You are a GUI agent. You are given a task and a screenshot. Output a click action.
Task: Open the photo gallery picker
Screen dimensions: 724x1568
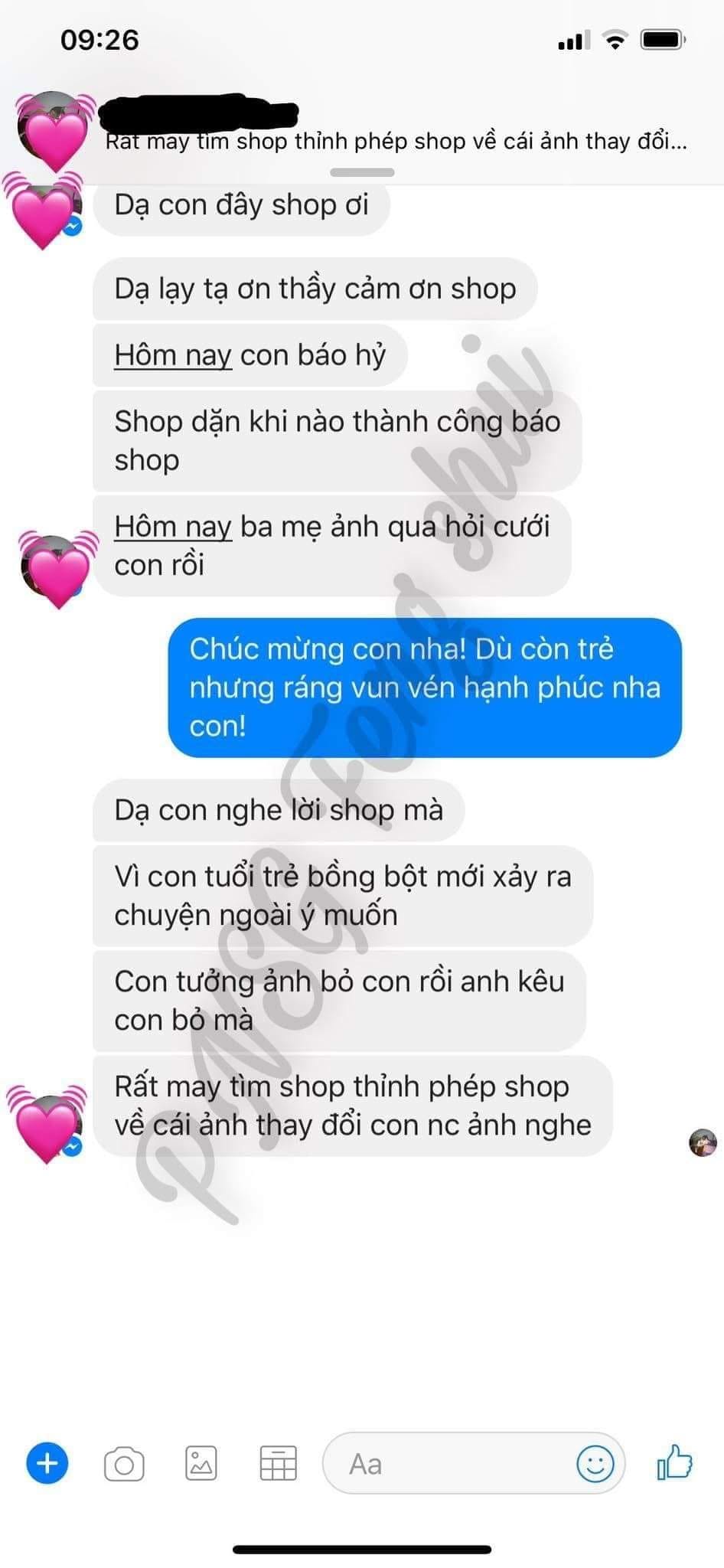[201, 1464]
